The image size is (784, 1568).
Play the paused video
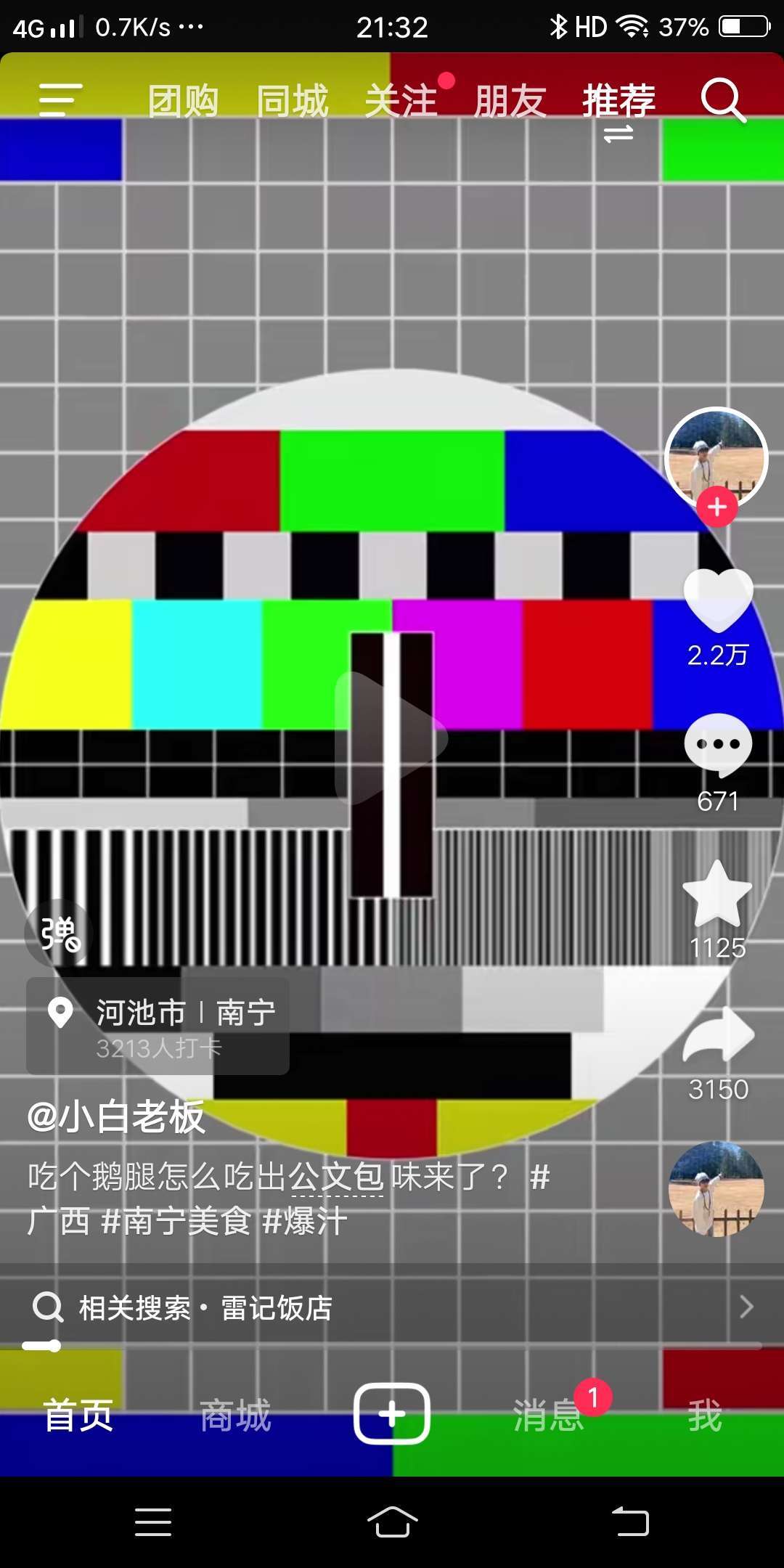pyautogui.click(x=391, y=738)
